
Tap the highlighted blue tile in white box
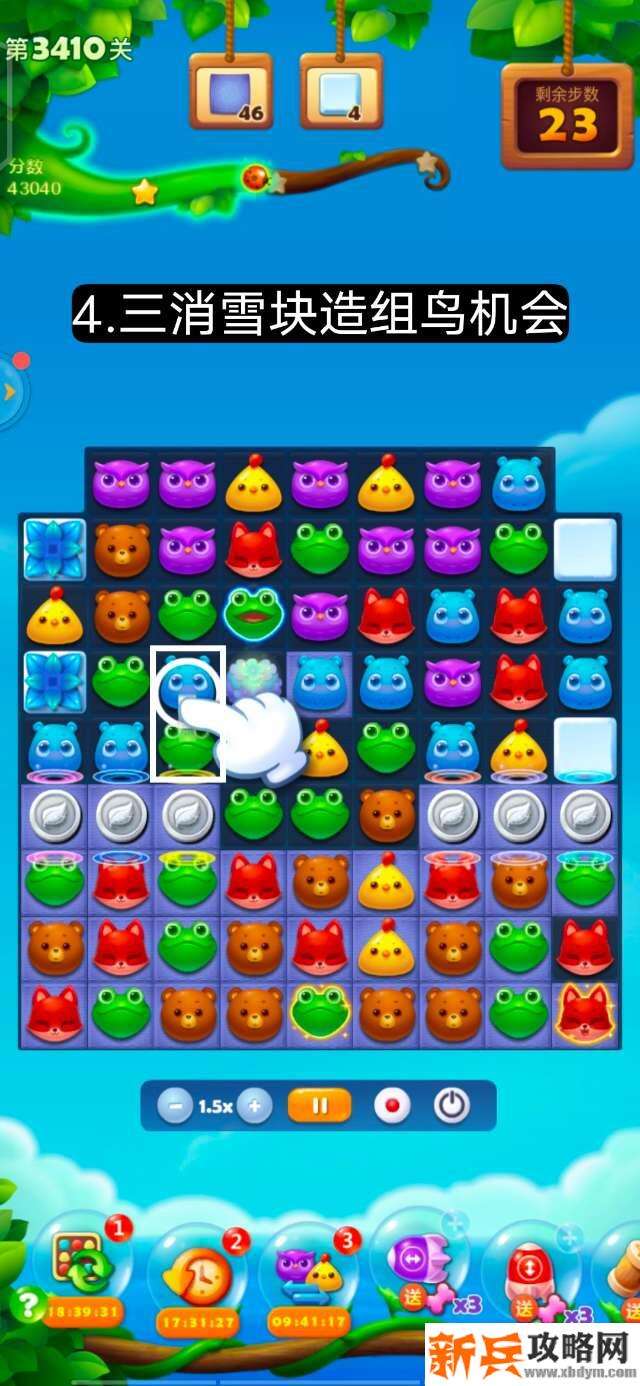pos(187,683)
